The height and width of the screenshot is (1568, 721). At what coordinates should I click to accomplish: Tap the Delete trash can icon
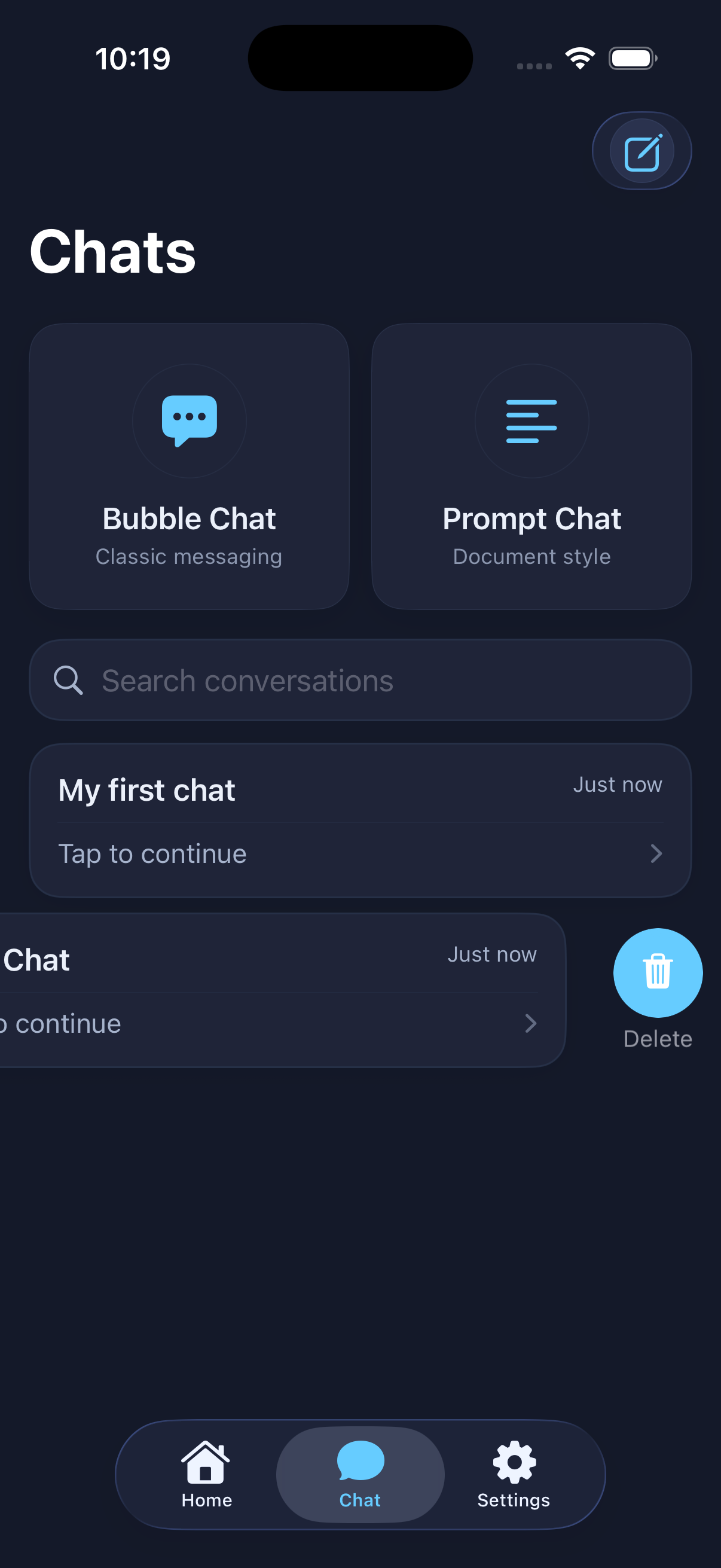pos(657,972)
